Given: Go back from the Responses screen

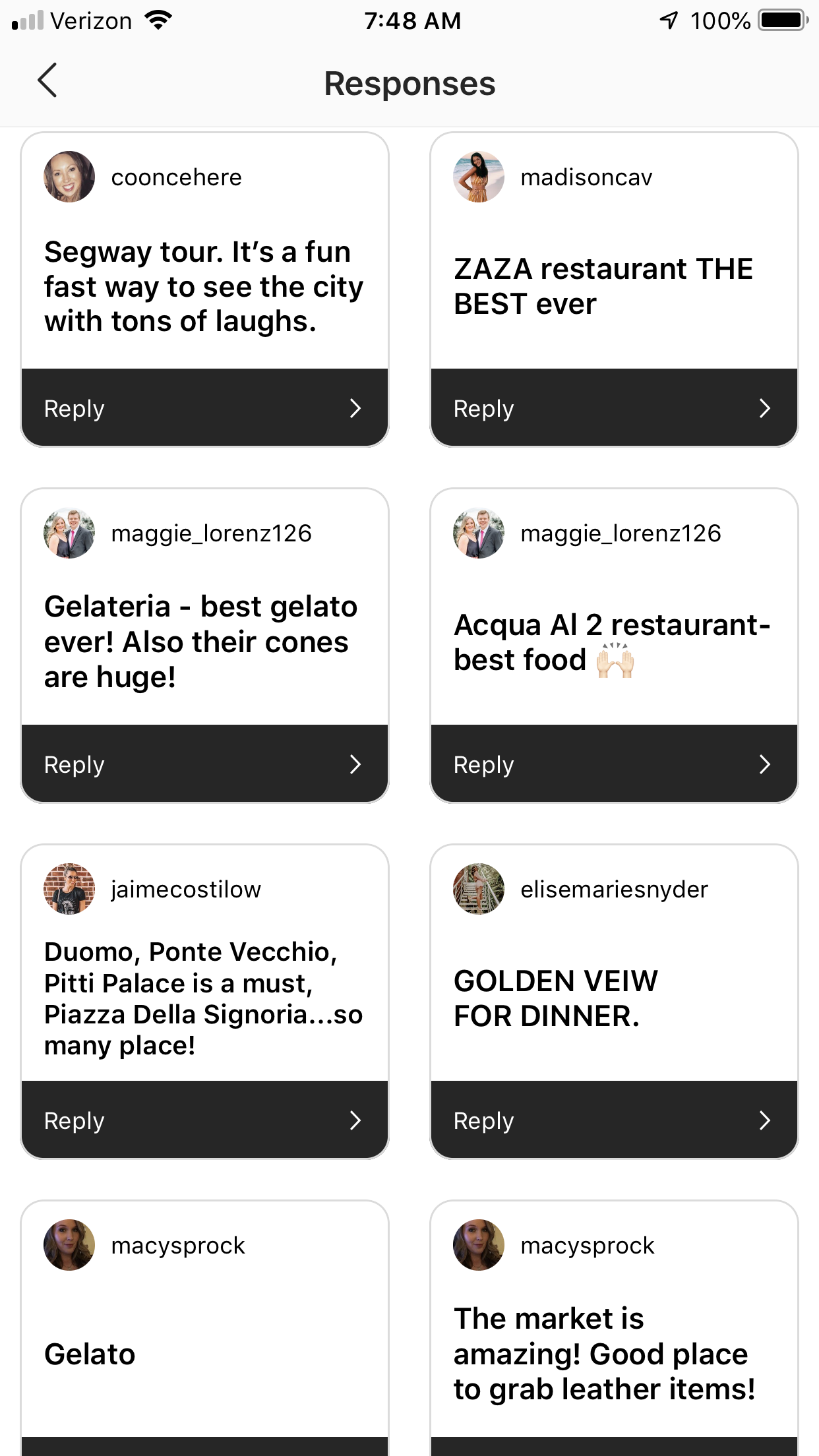Looking at the screenshot, I should (x=47, y=81).
